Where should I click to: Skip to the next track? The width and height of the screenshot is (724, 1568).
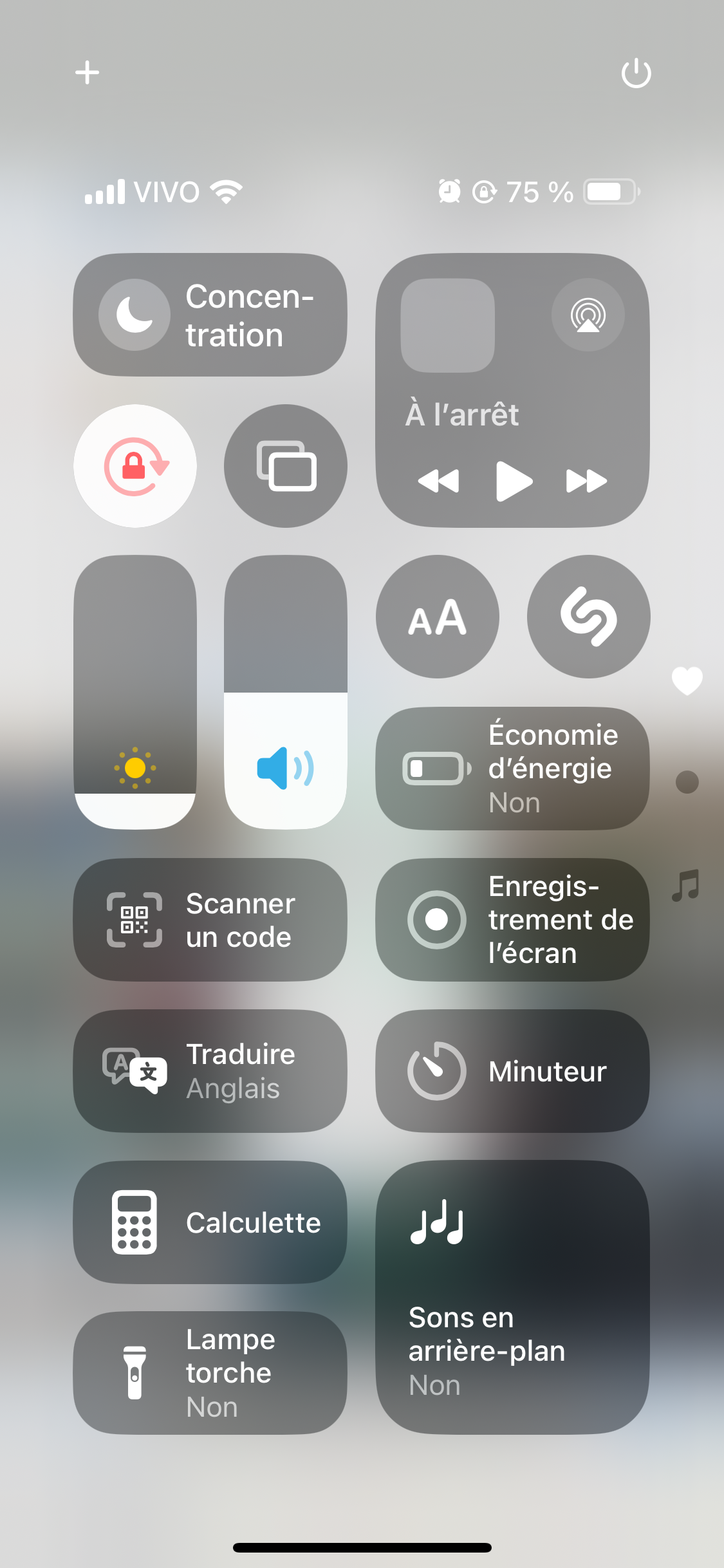(x=586, y=481)
